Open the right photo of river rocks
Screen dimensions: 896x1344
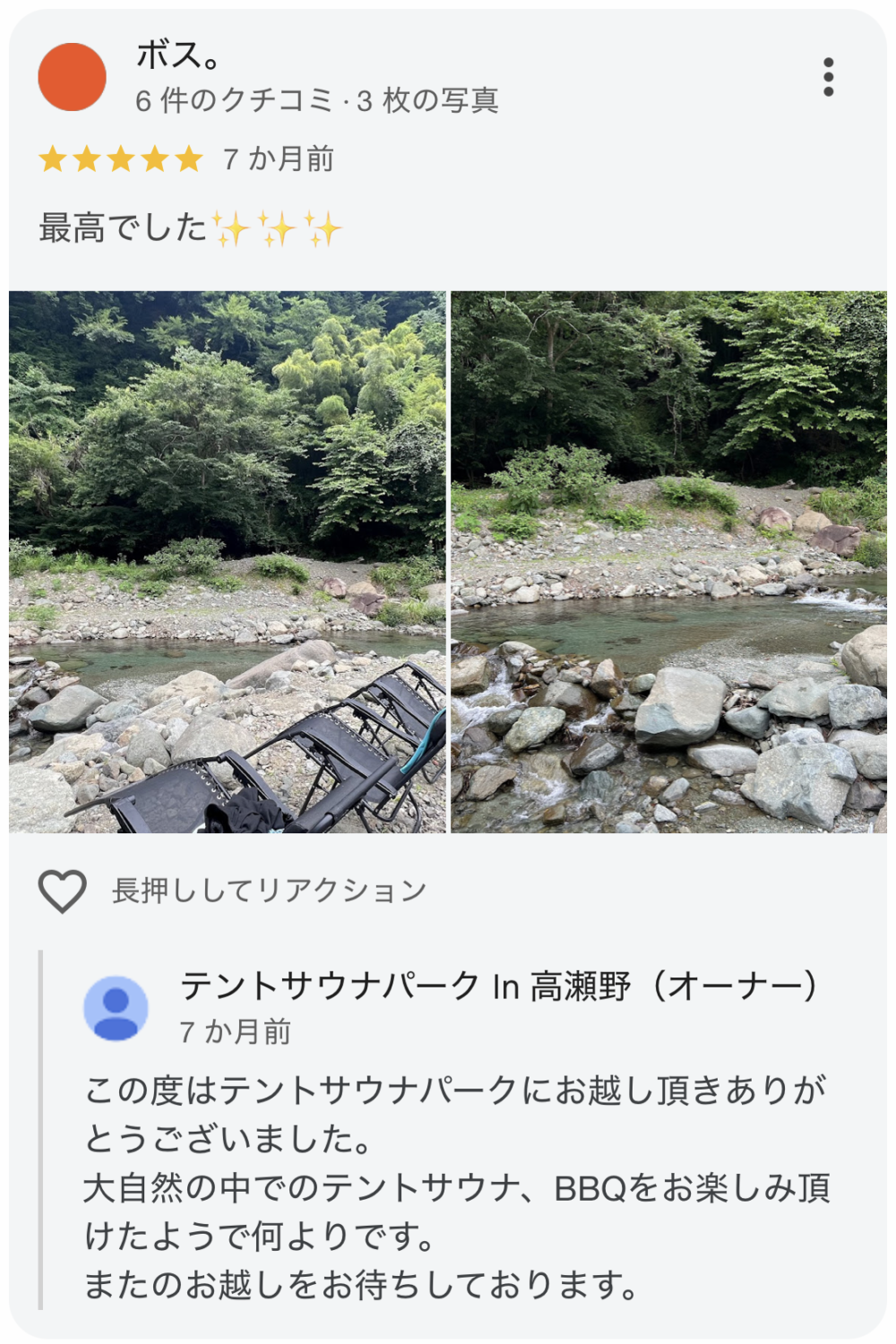(668, 560)
